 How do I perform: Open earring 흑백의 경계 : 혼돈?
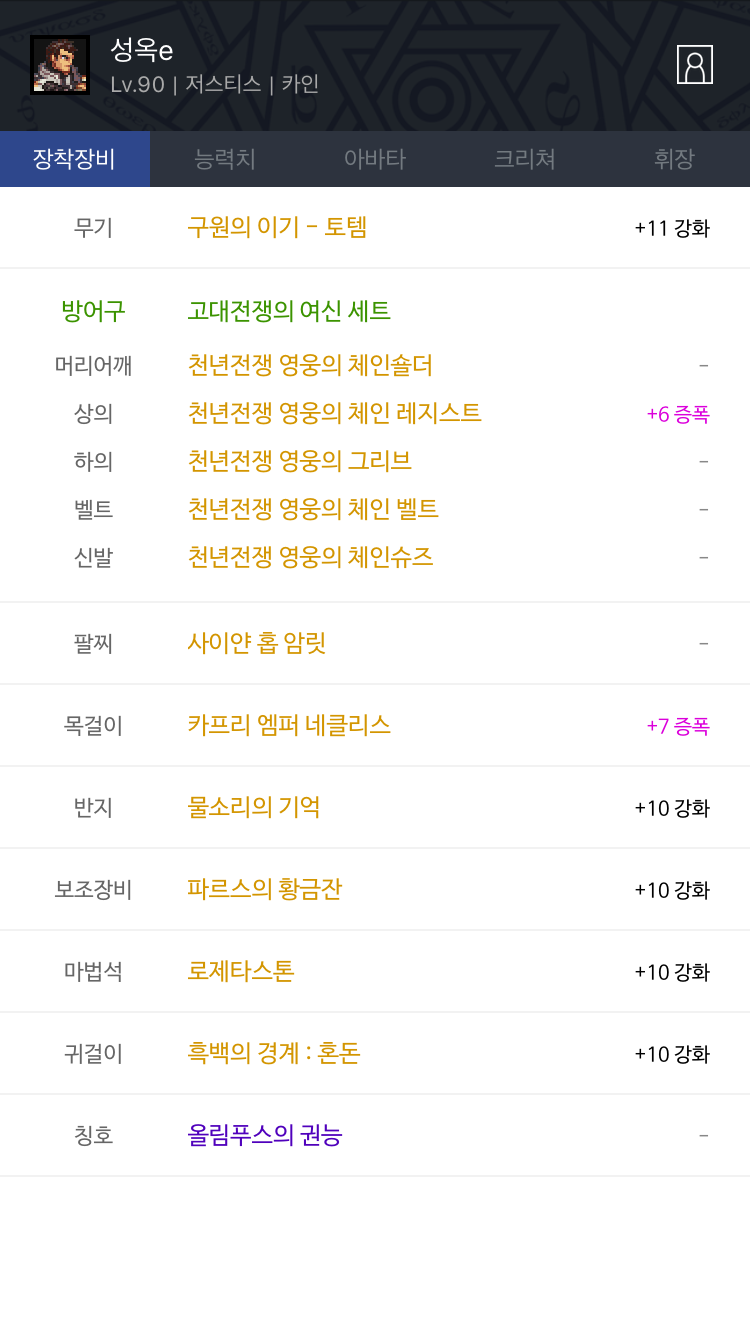(x=273, y=1053)
